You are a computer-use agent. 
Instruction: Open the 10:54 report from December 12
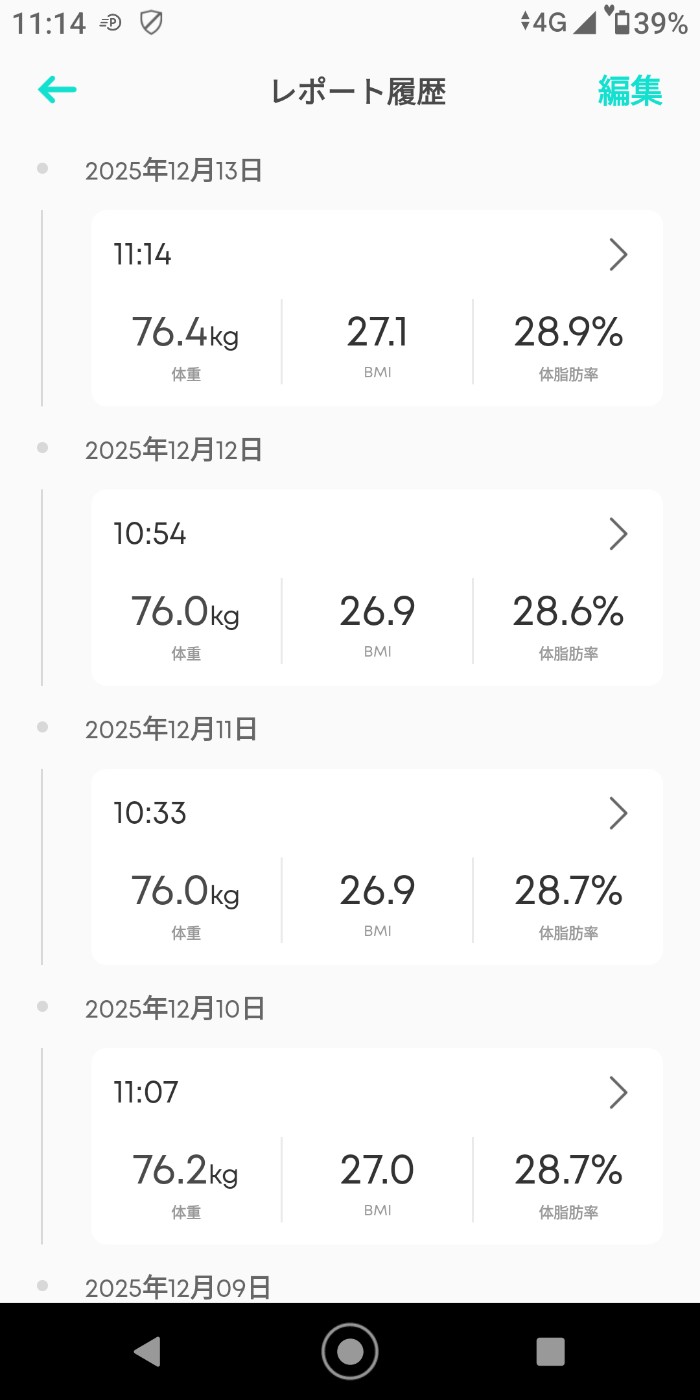tap(618, 535)
